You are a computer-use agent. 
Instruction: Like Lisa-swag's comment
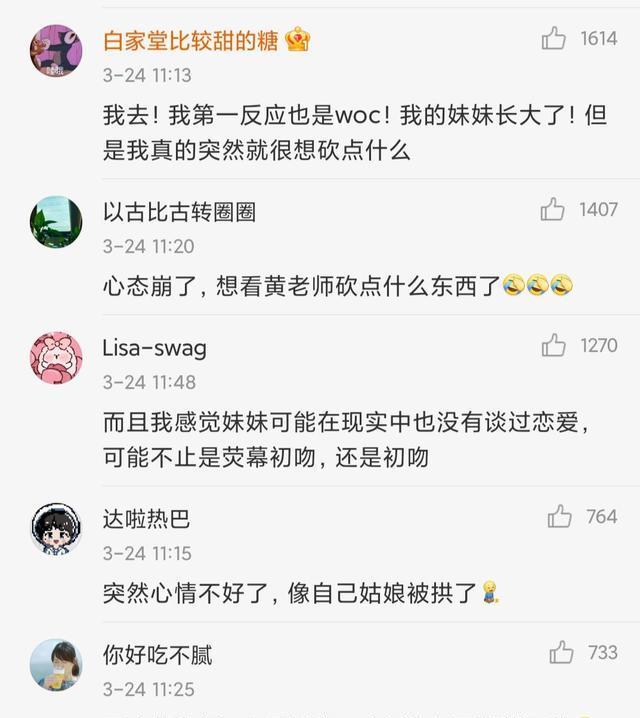tap(554, 345)
